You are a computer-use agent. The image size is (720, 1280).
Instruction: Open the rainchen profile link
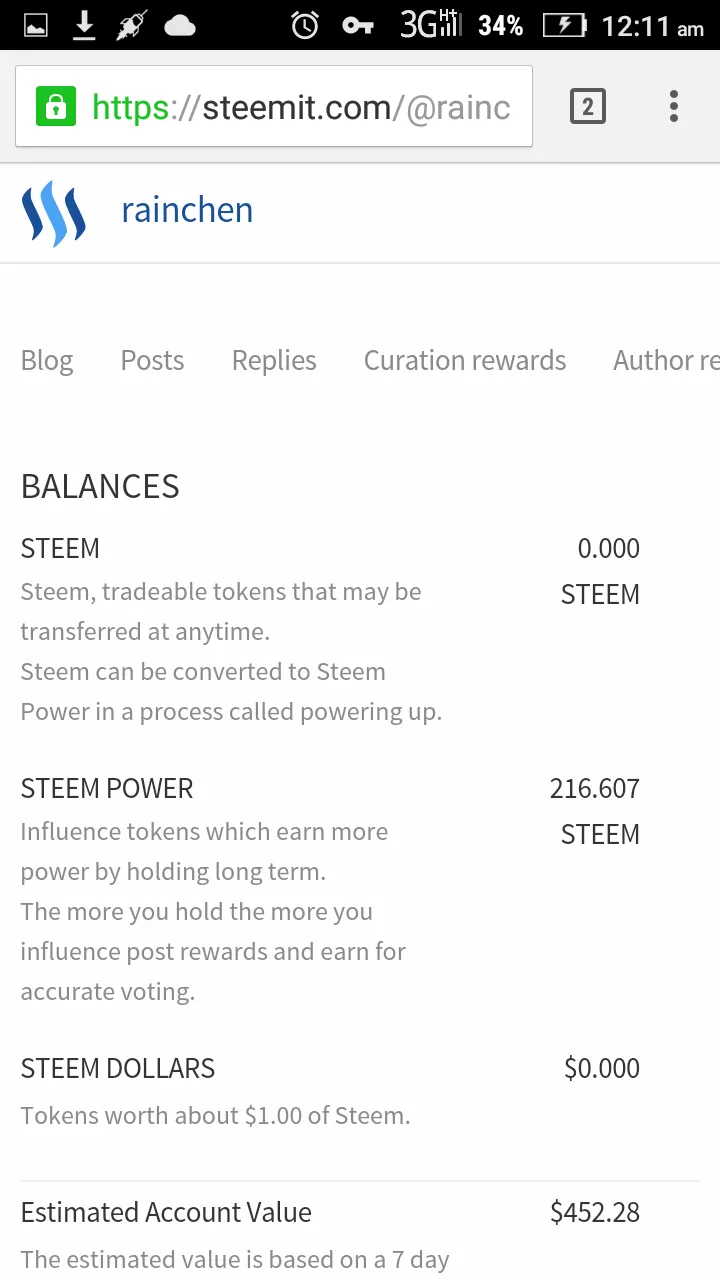[x=187, y=210]
